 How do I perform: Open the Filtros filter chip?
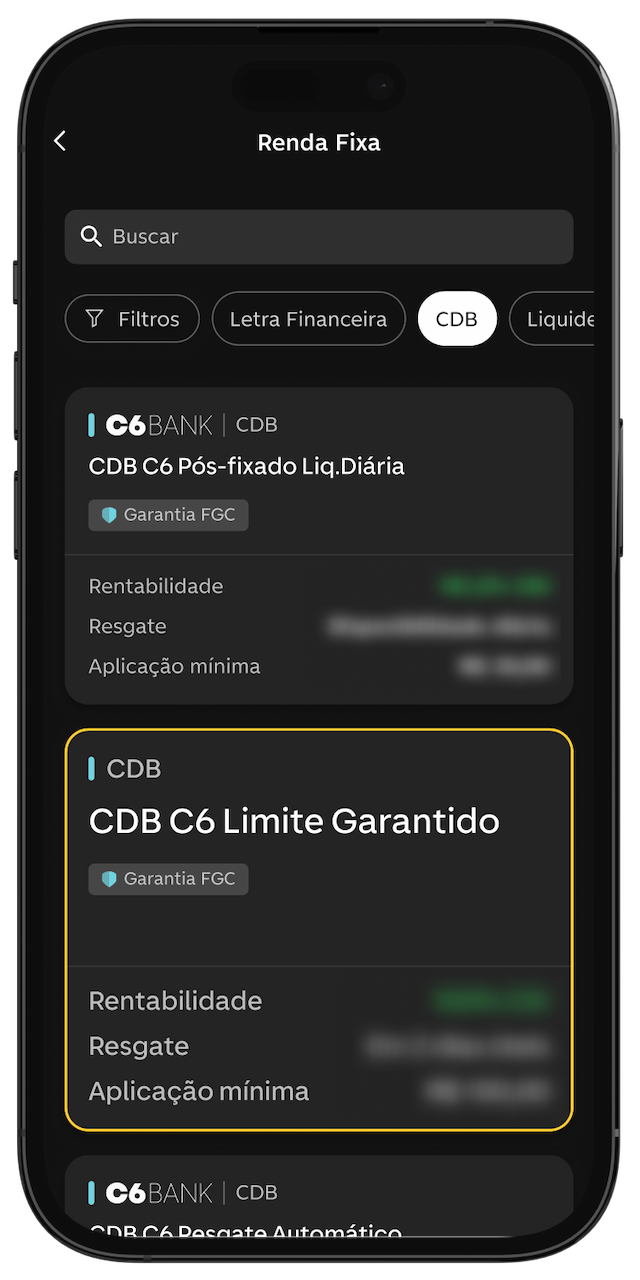pyautogui.click(x=132, y=319)
